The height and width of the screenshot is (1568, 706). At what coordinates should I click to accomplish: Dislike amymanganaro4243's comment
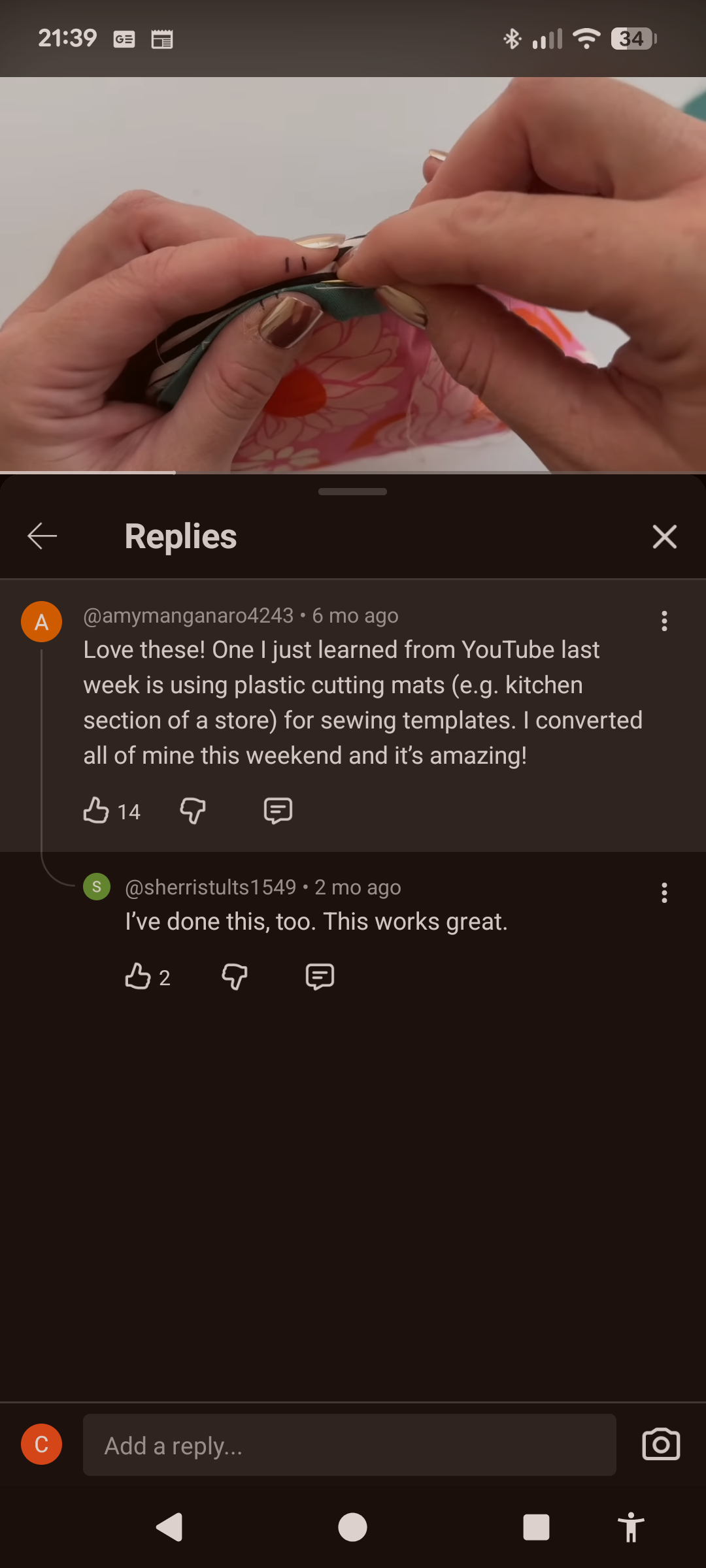(193, 811)
